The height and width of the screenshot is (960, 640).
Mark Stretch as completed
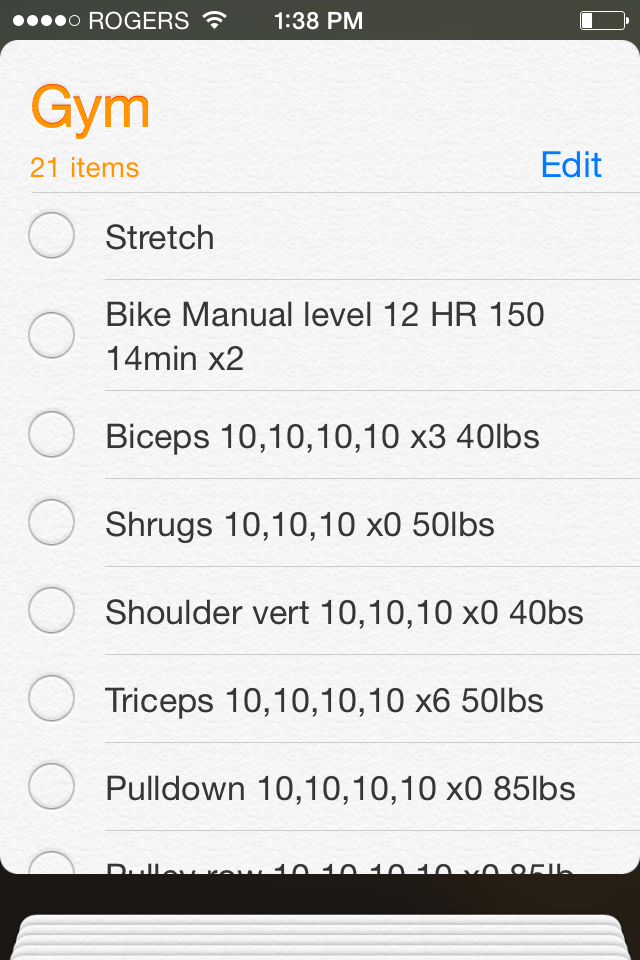[51, 237]
